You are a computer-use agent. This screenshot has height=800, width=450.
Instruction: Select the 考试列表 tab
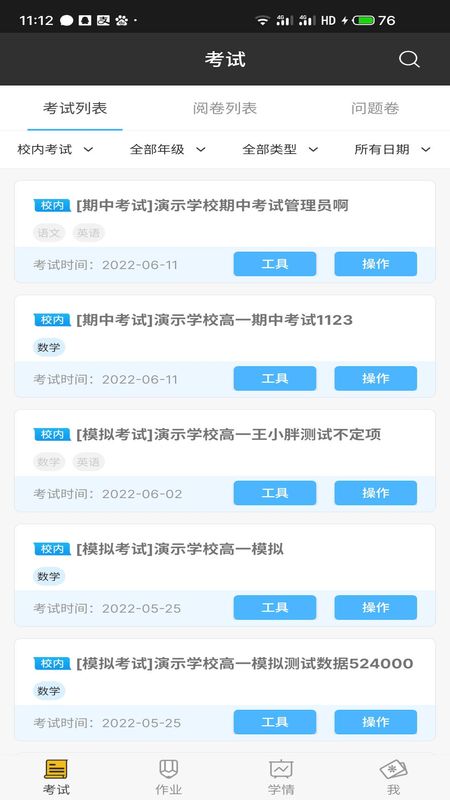point(75,108)
